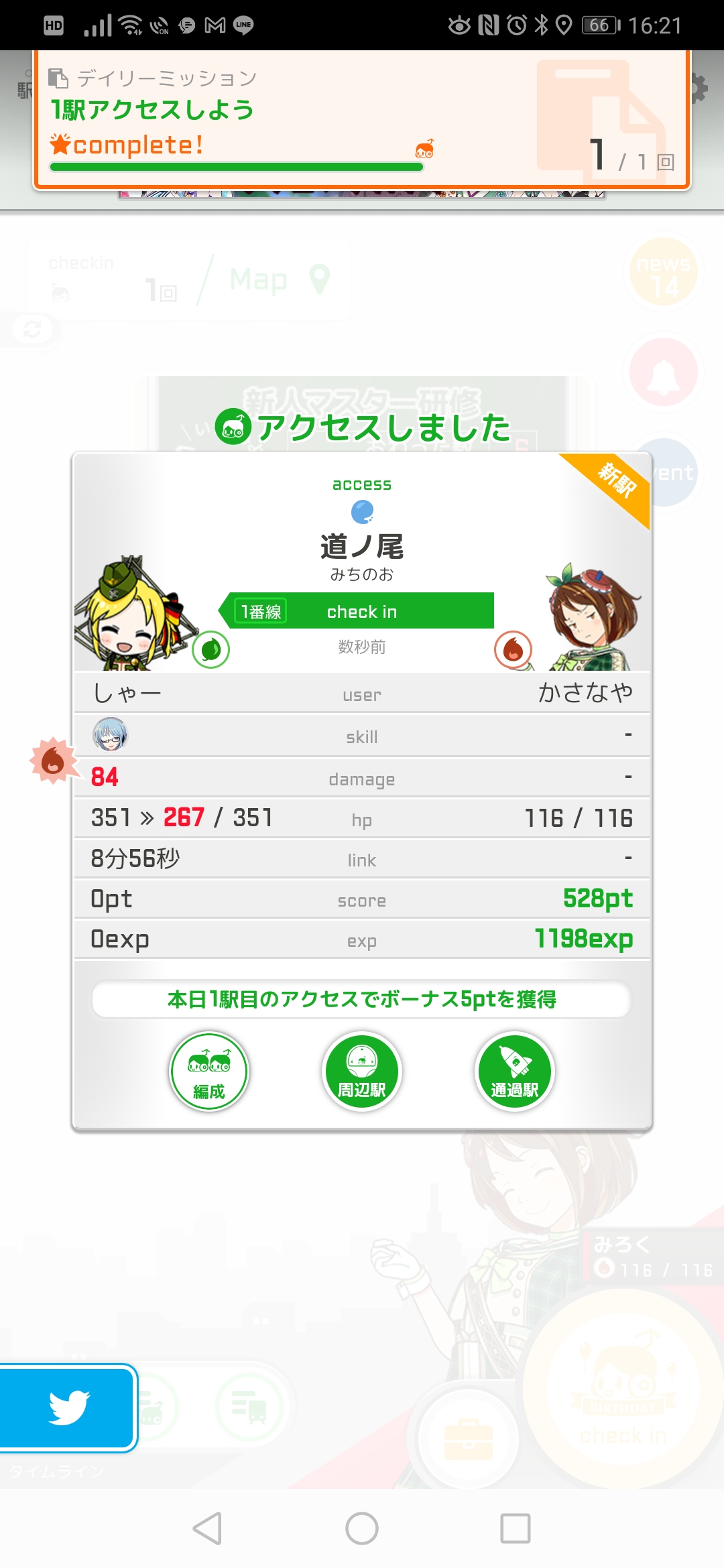724x1568 pixels.
Task: Share the access result on Twitter
Action: [x=67, y=1407]
